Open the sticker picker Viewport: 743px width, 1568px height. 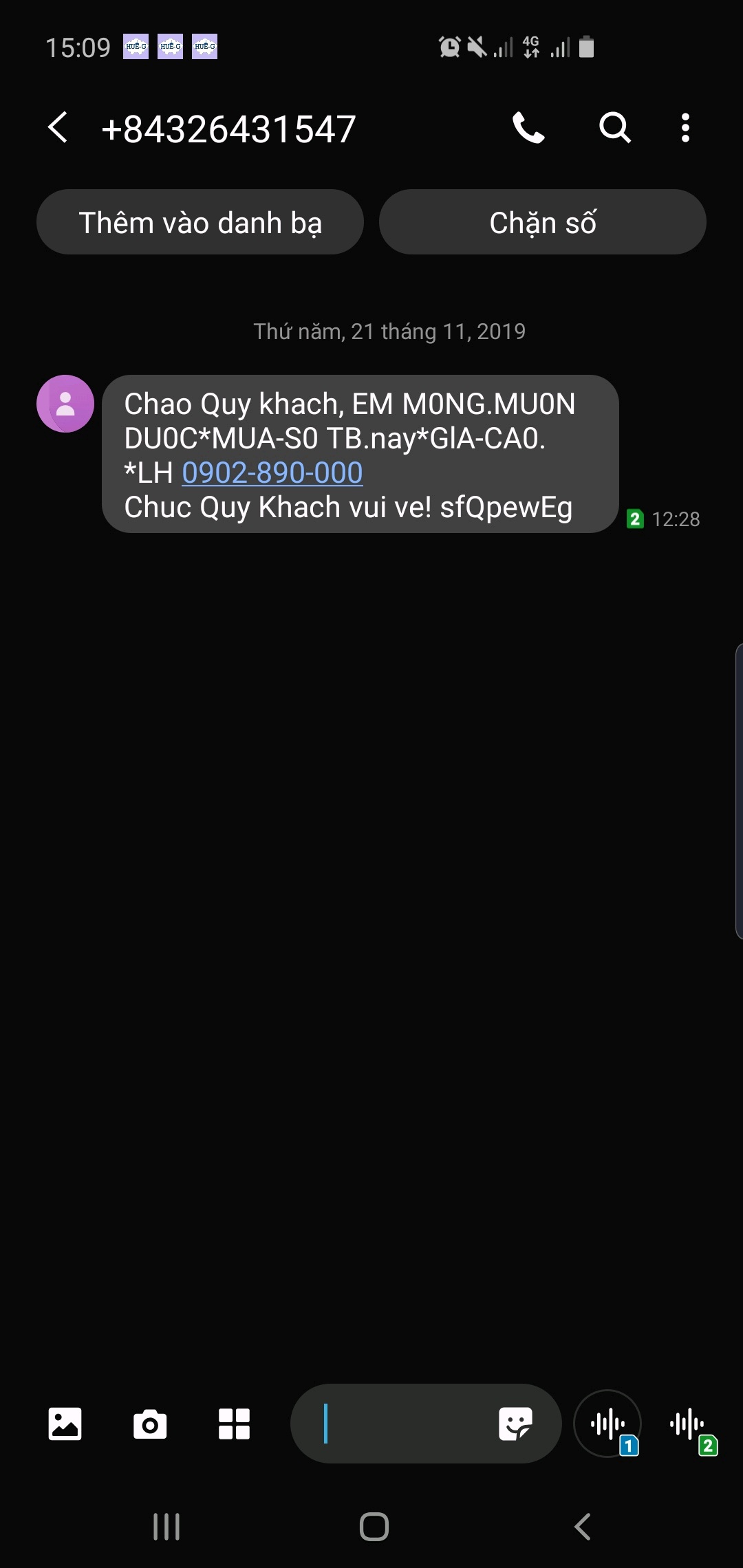[515, 1424]
